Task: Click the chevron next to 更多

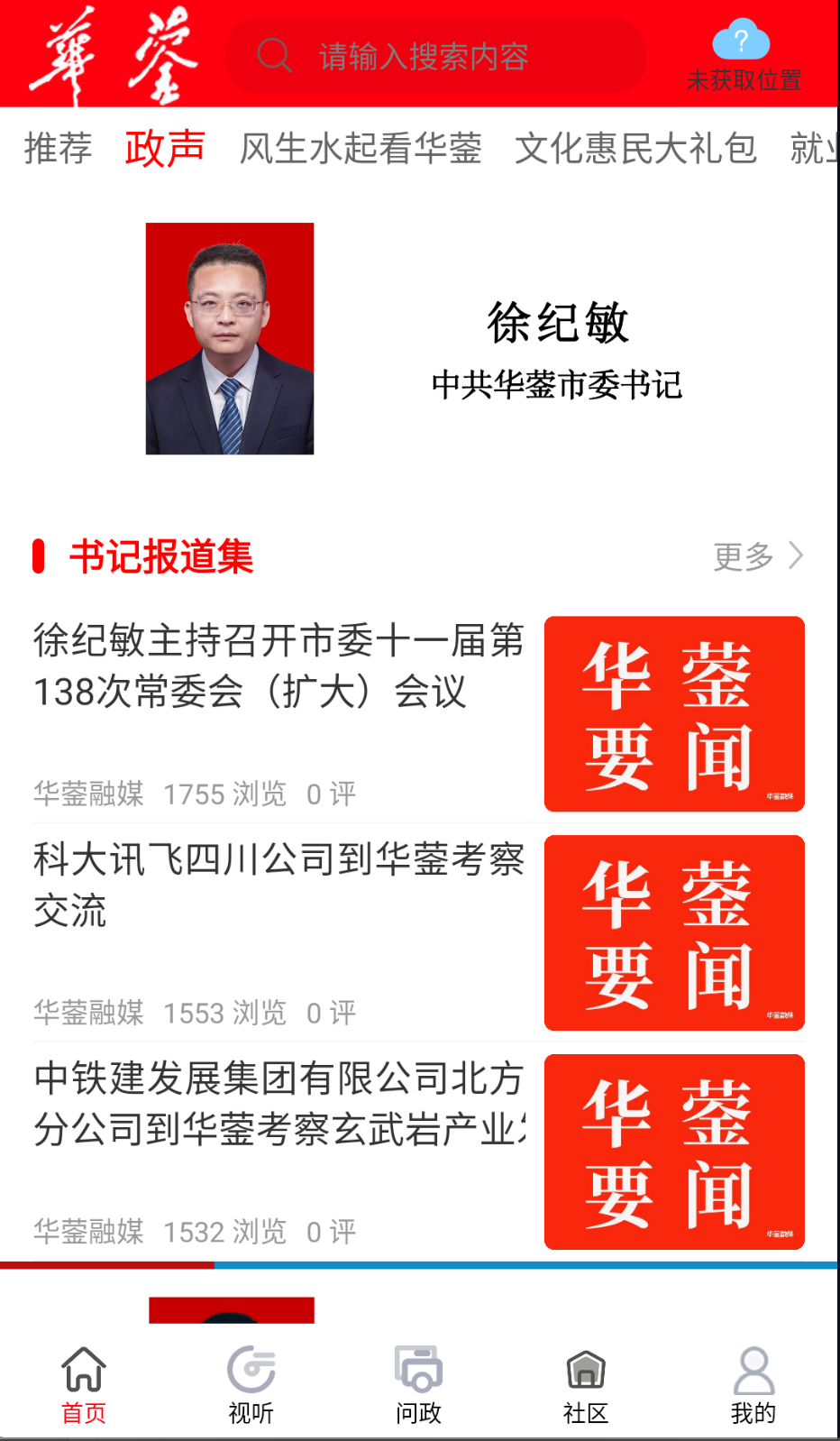Action: pyautogui.click(x=795, y=557)
